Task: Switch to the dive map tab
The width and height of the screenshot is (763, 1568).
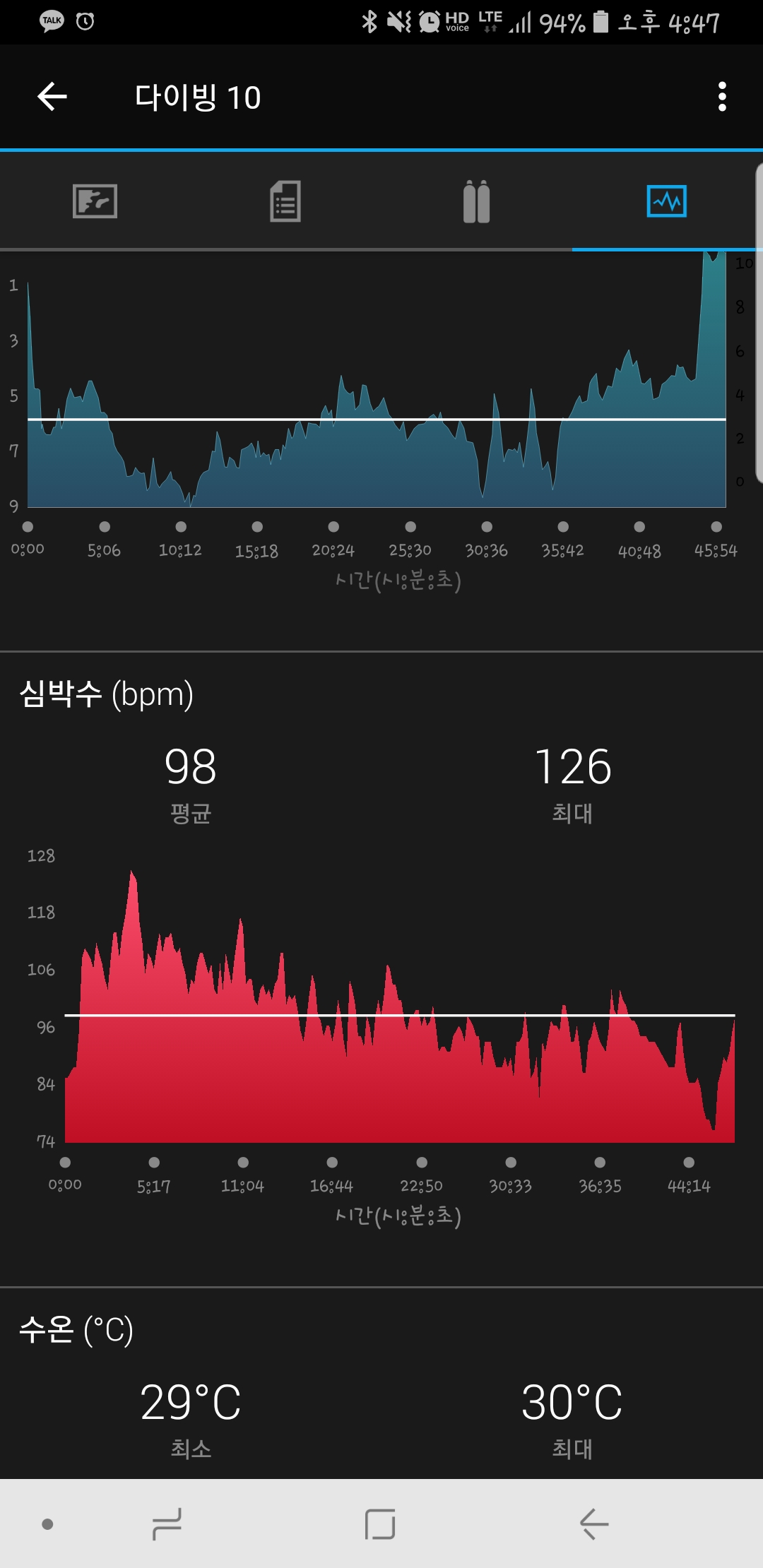Action: tap(95, 201)
